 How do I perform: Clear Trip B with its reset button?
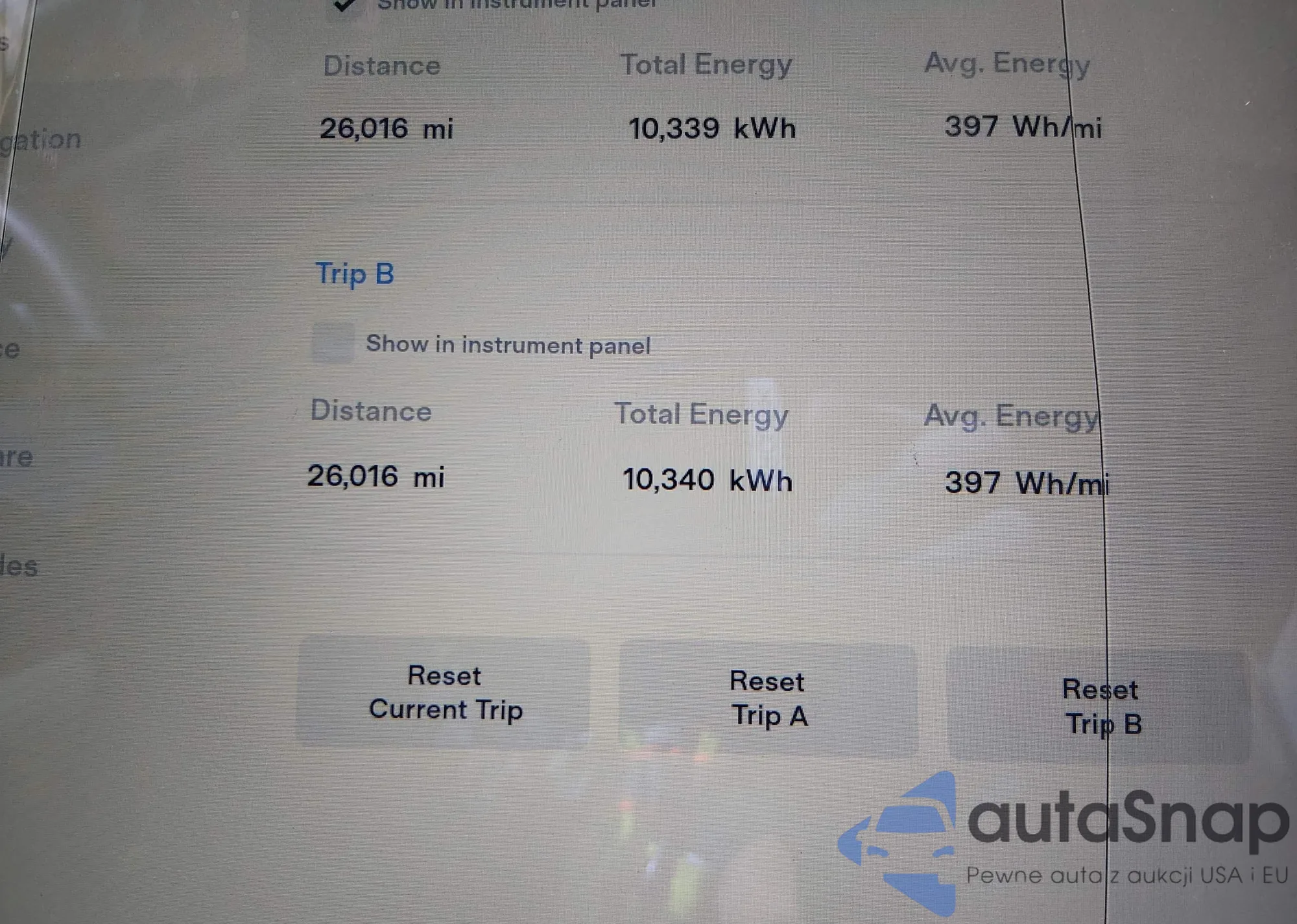click(x=1099, y=707)
